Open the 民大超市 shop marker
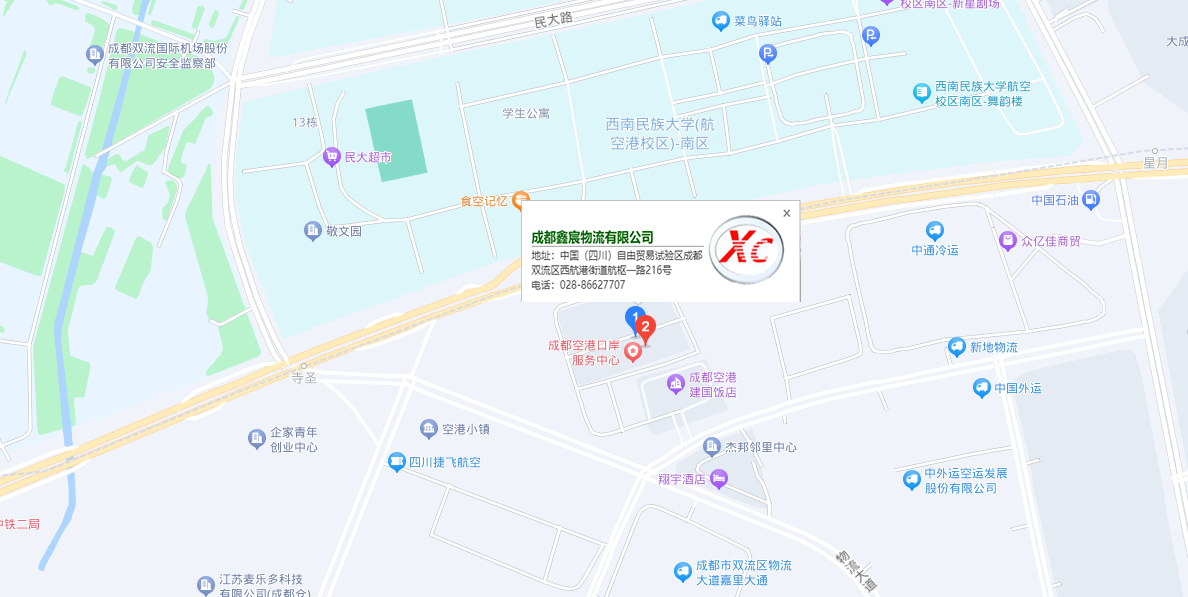The image size is (1188, 597). [331, 157]
